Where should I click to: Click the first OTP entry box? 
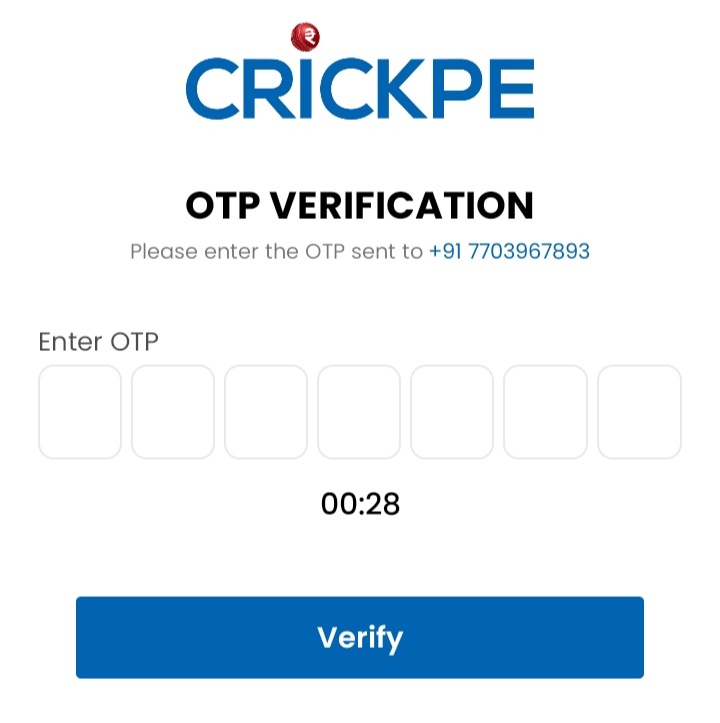80,410
